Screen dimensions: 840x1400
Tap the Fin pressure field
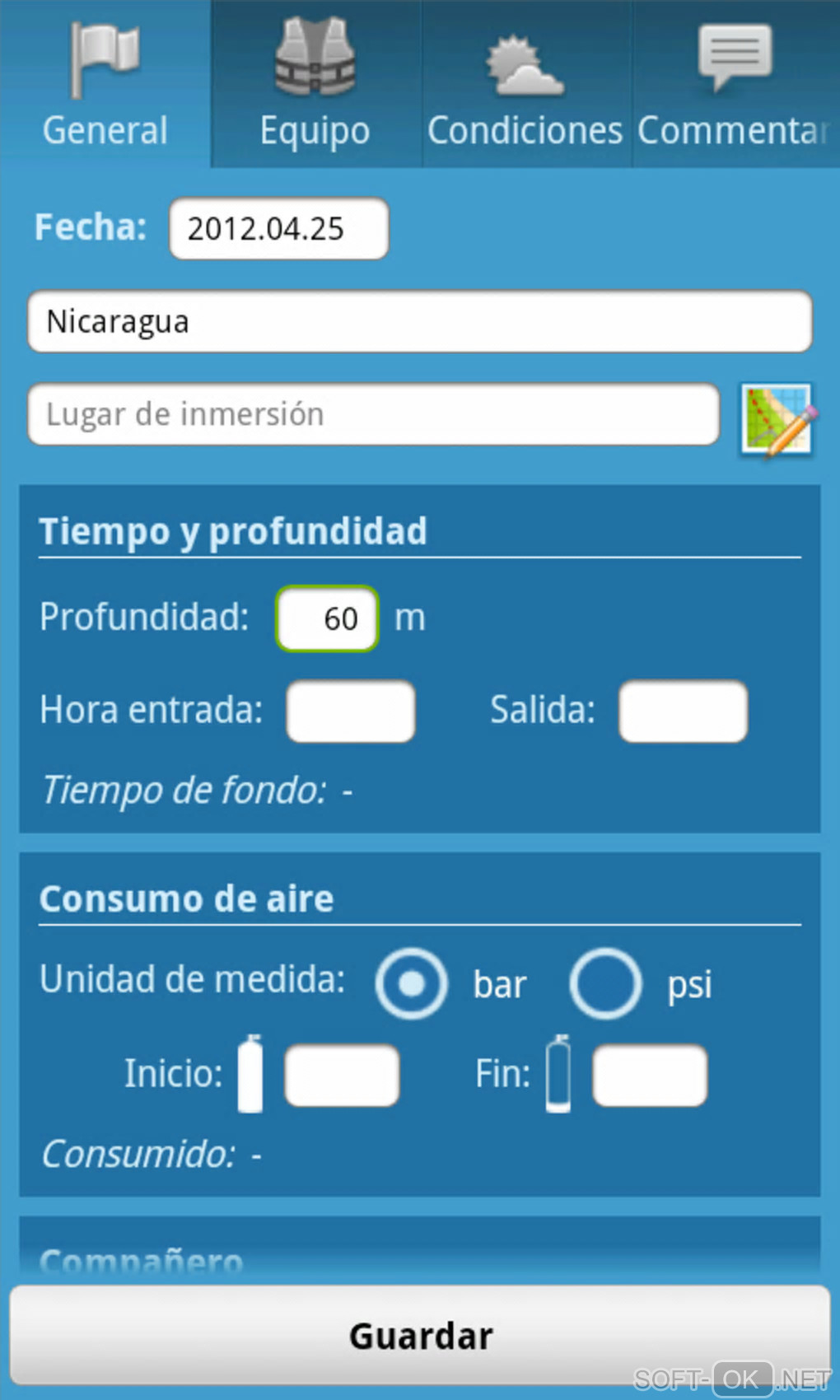[650, 1076]
